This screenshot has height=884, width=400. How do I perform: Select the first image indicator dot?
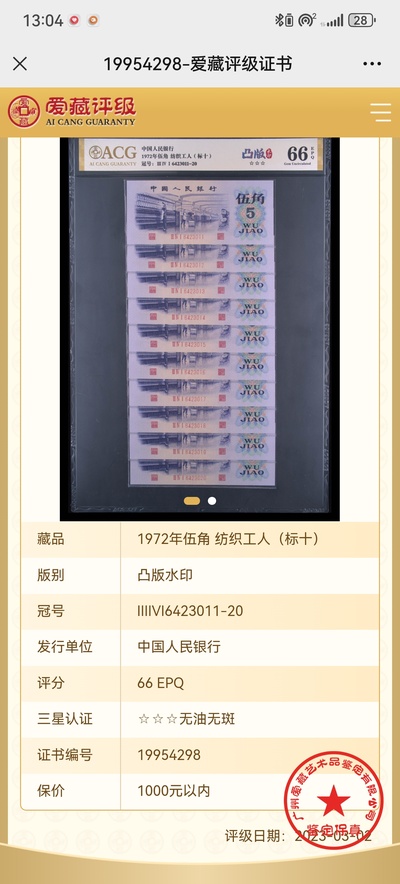(192, 501)
